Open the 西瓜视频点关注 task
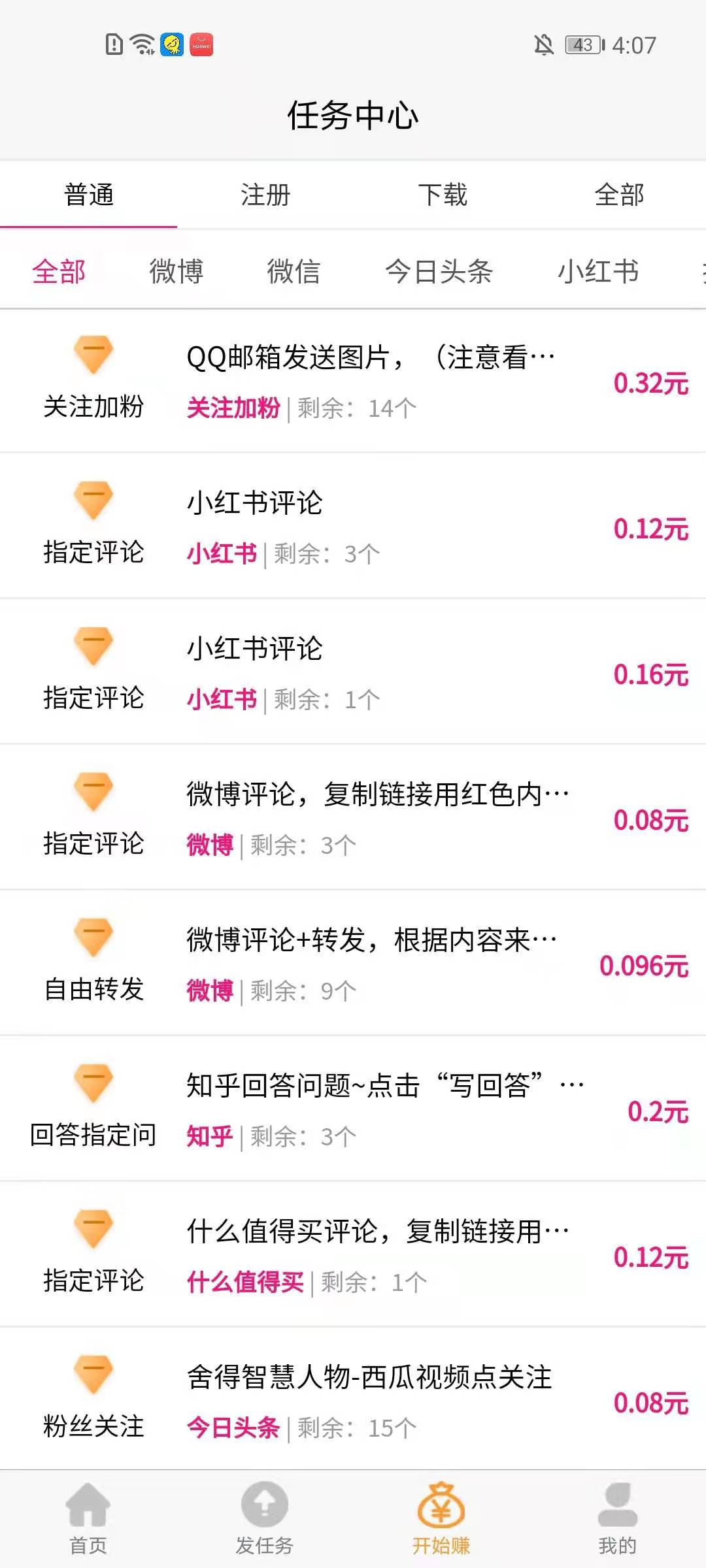The height and width of the screenshot is (1568, 706). coord(353,1399)
